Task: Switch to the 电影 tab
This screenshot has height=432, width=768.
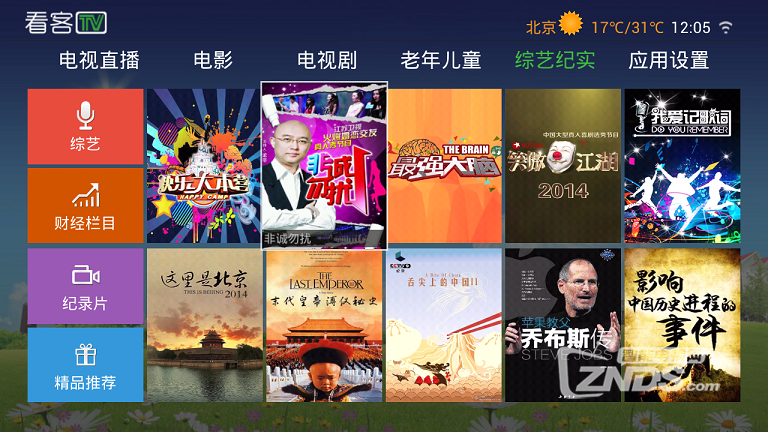Action: click(x=213, y=60)
